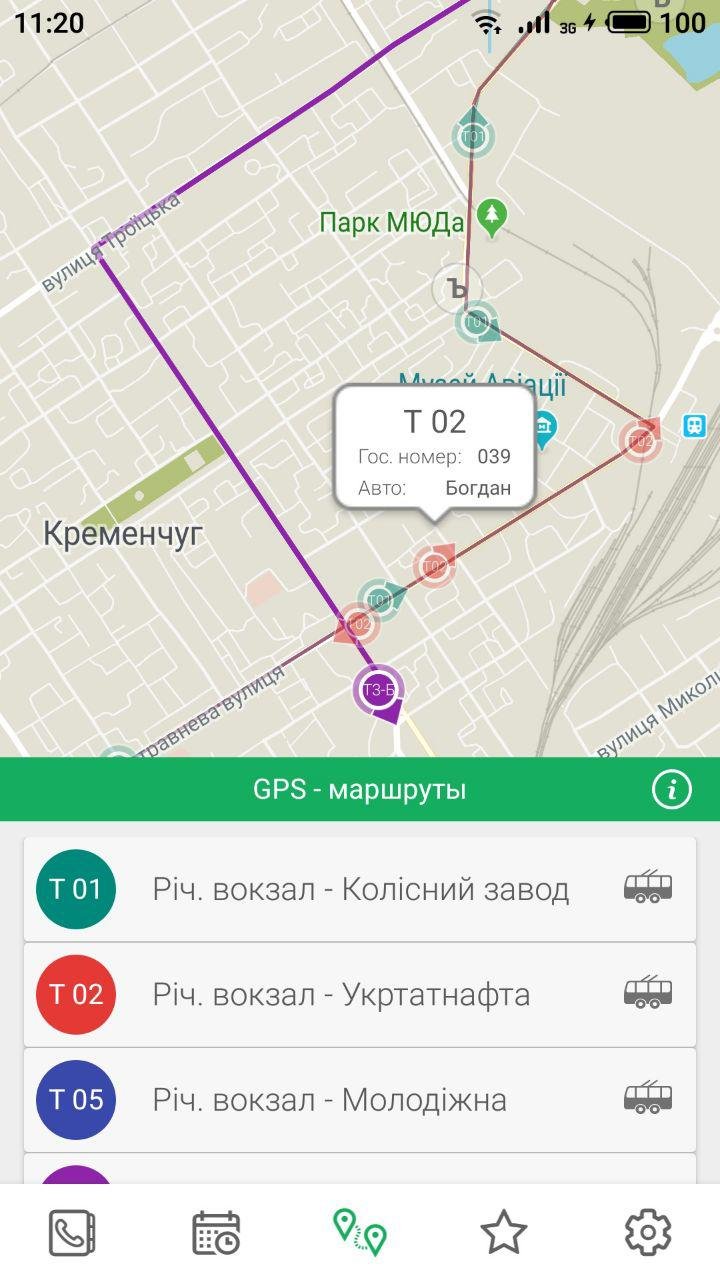Tap the purple T3-Б vehicle marker
Viewport: 720px width, 1280px height.
click(378, 690)
